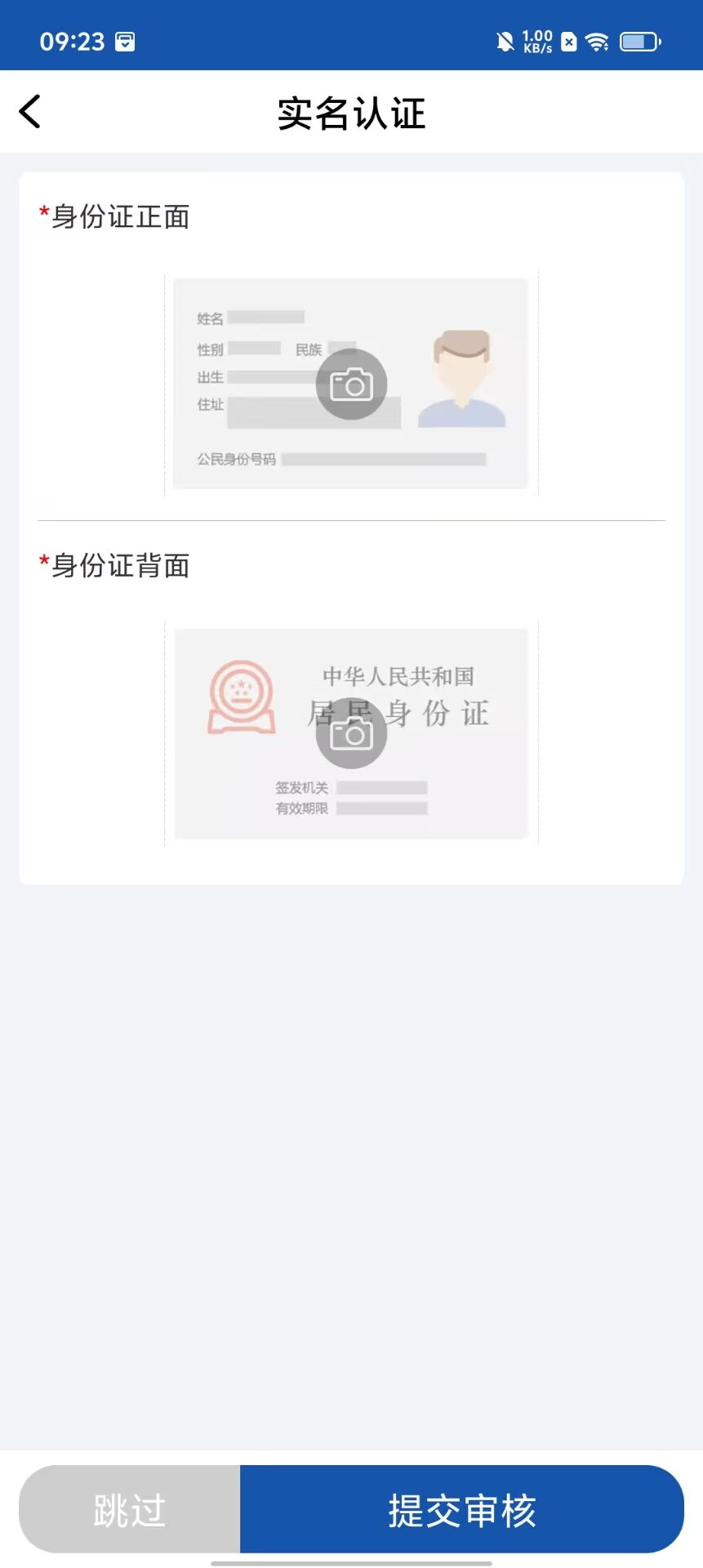
Task: Go back from 实名认证 page
Action: coord(30,112)
